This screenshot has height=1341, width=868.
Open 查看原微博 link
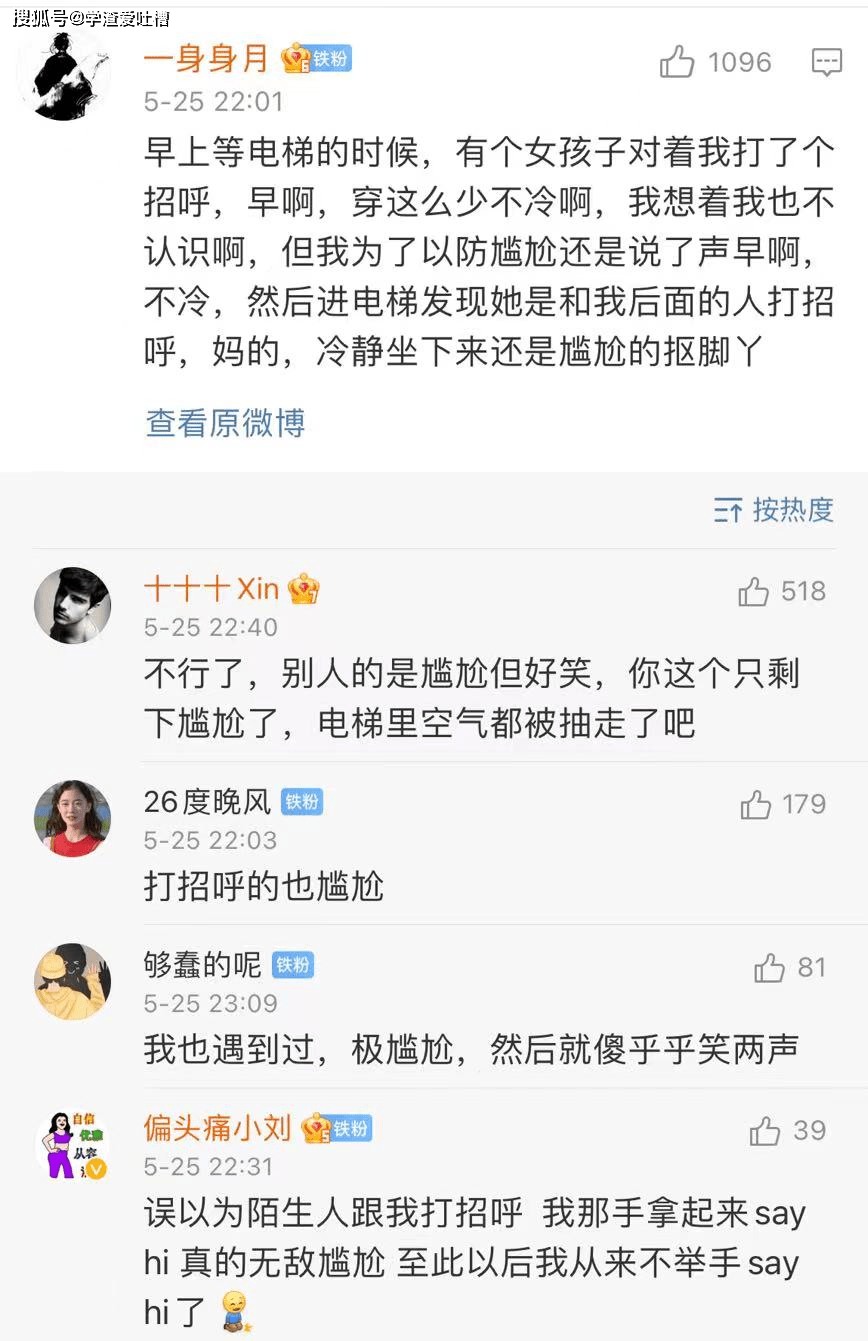(223, 423)
